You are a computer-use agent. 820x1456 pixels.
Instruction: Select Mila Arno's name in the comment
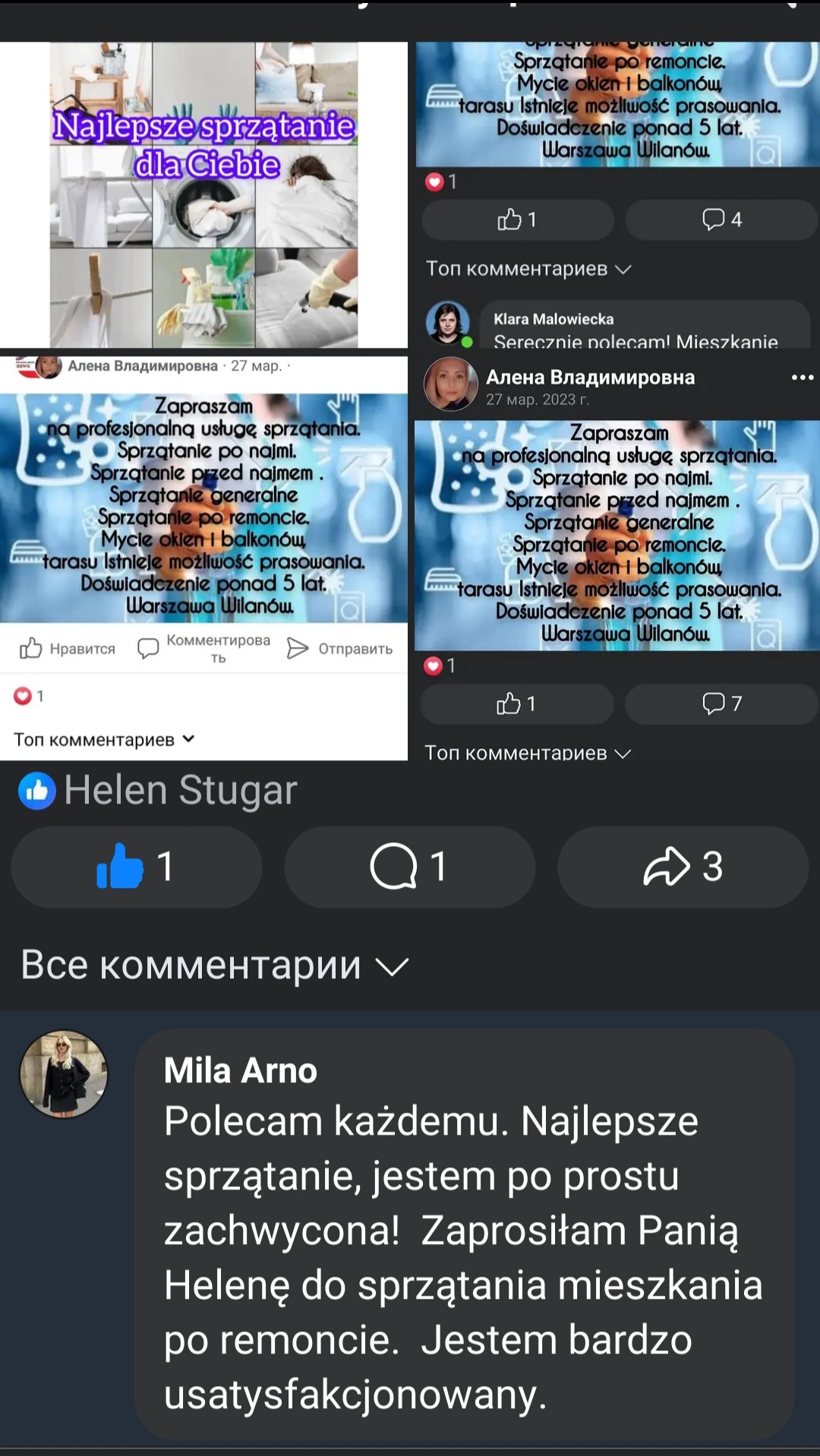click(239, 1071)
